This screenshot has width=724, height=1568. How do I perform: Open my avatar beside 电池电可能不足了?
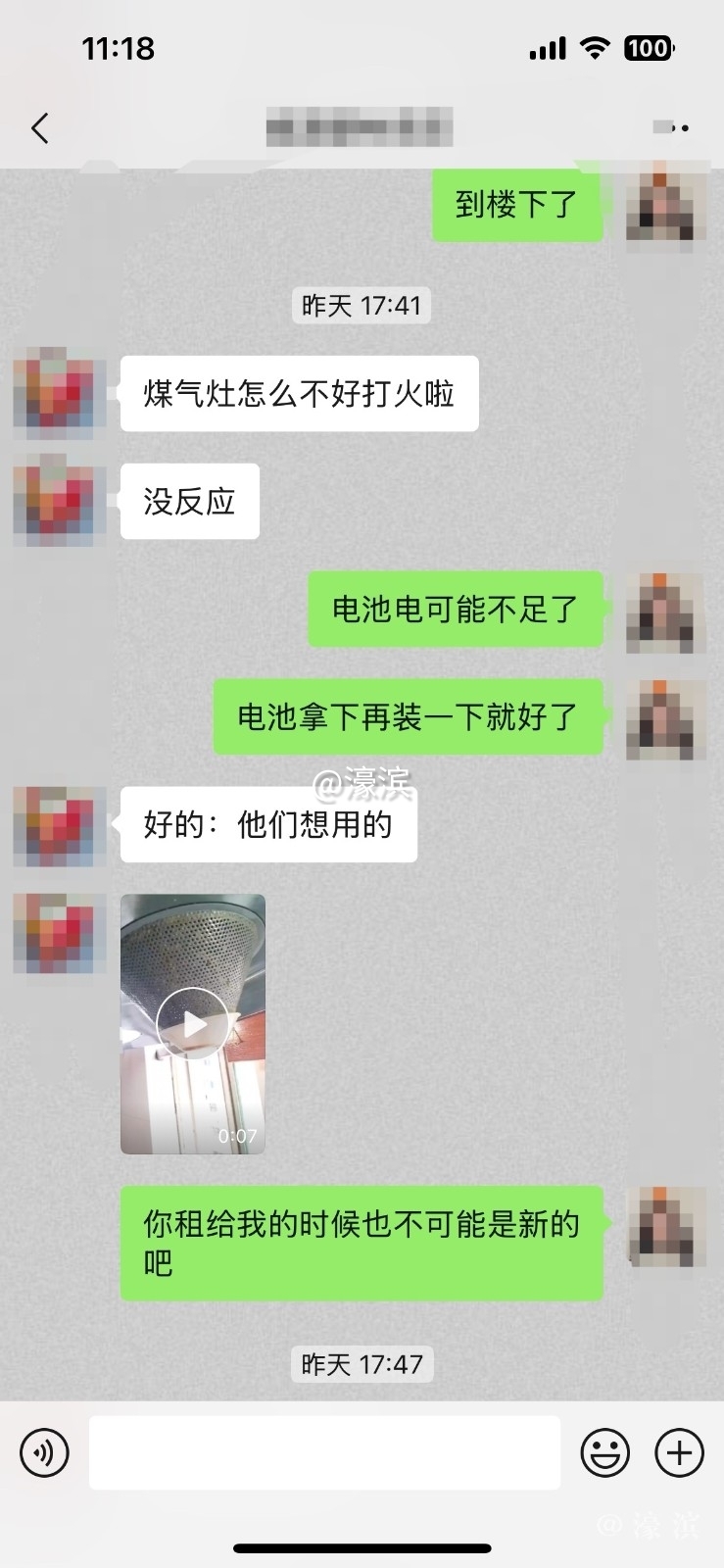pos(666,612)
